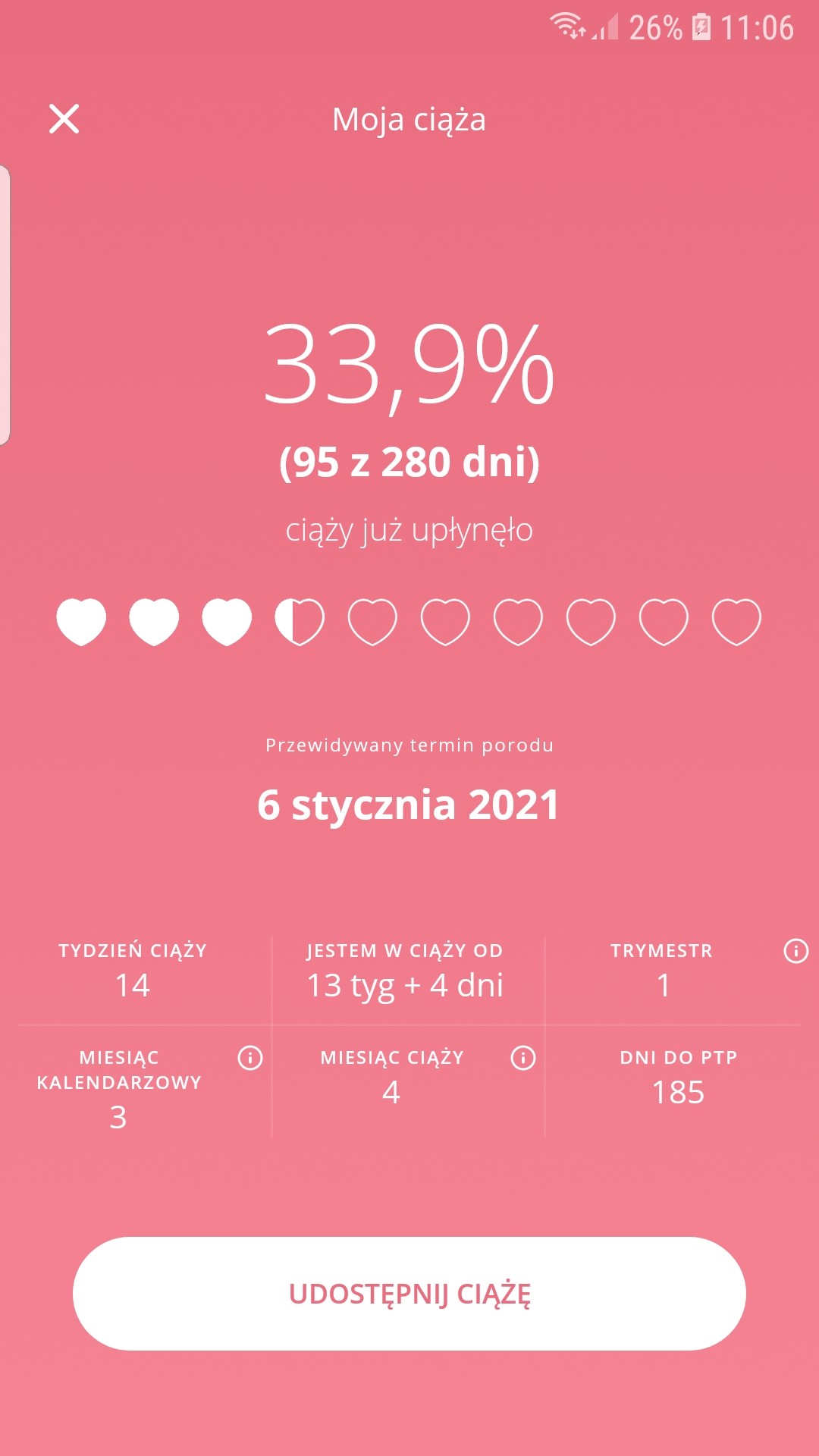The height and width of the screenshot is (1456, 819).
Task: Show info about Miesiąc kalendarzowy
Action: 250,1057
